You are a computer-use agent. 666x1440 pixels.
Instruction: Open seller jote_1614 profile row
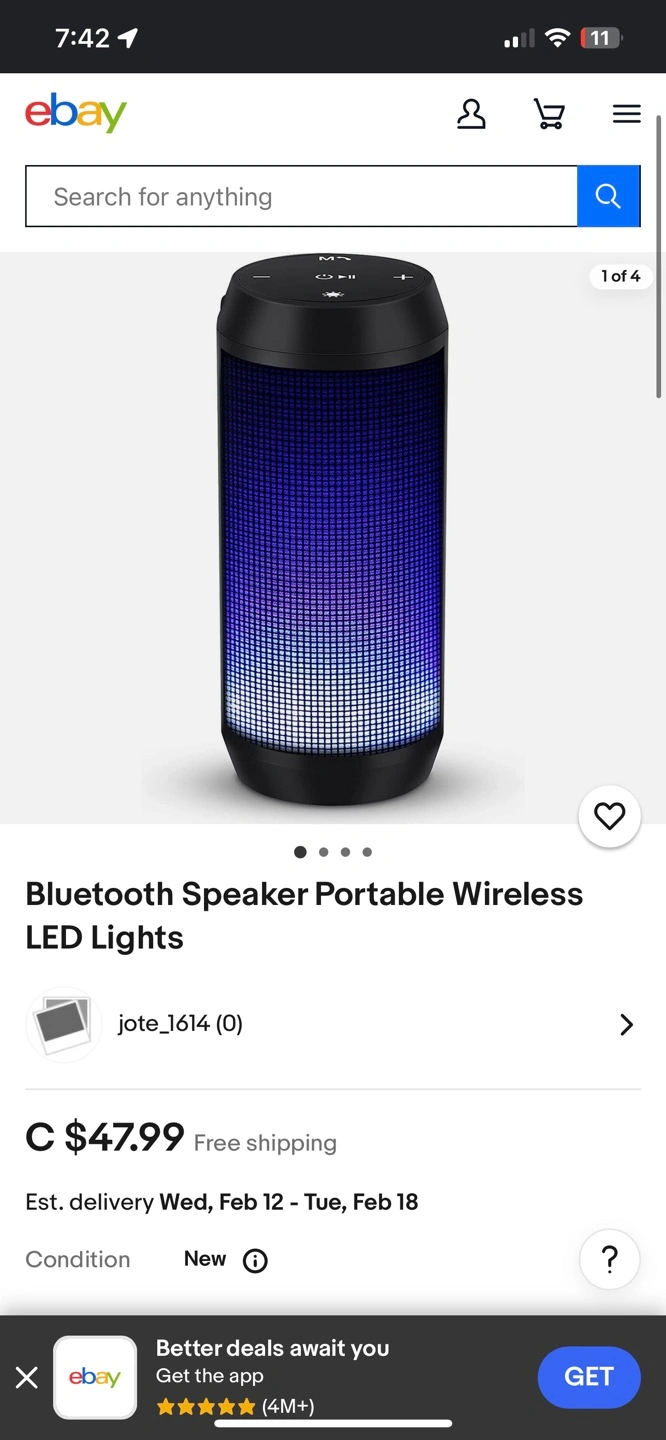333,1024
